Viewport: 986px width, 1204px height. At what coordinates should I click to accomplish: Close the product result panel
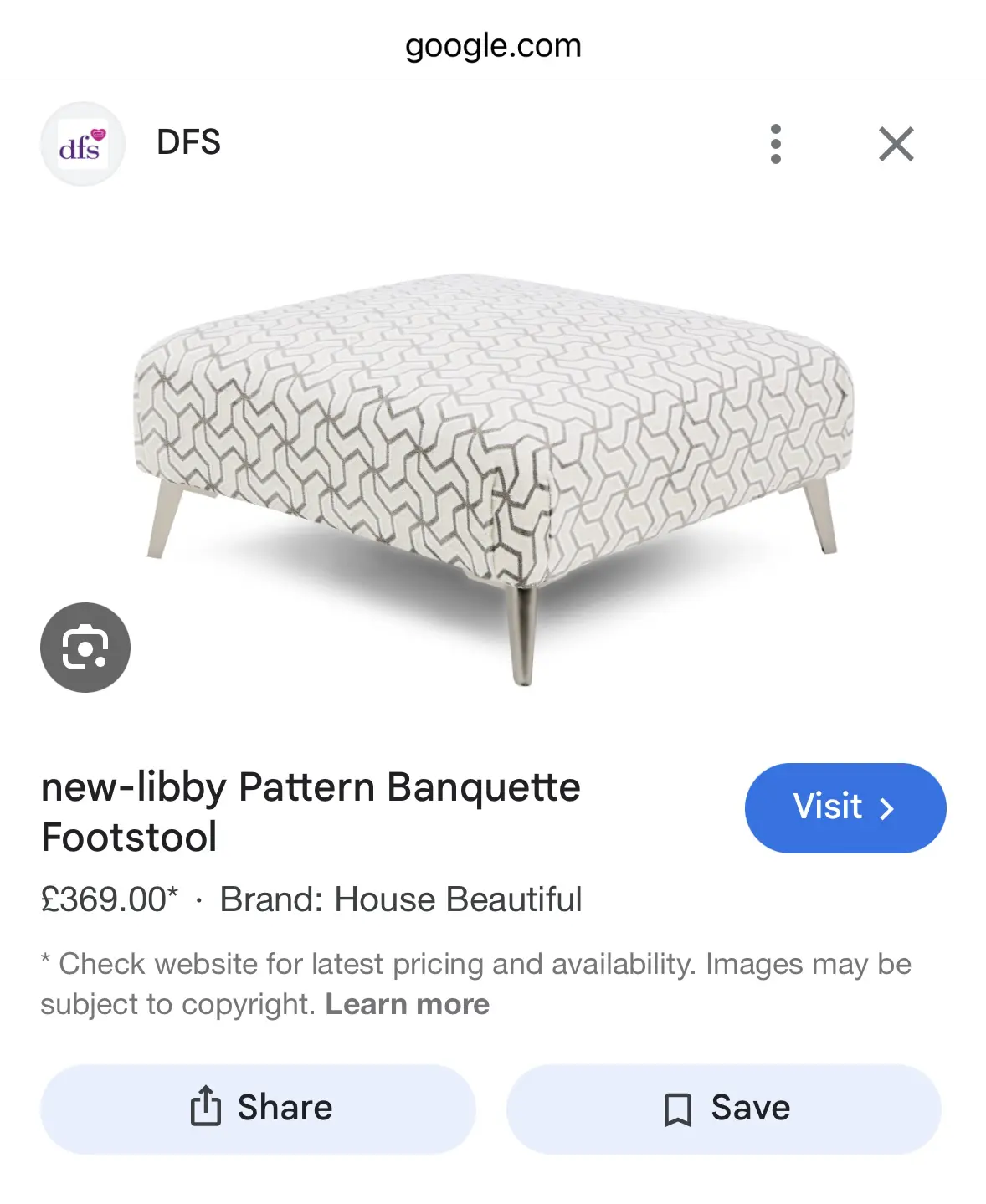pyautogui.click(x=896, y=143)
